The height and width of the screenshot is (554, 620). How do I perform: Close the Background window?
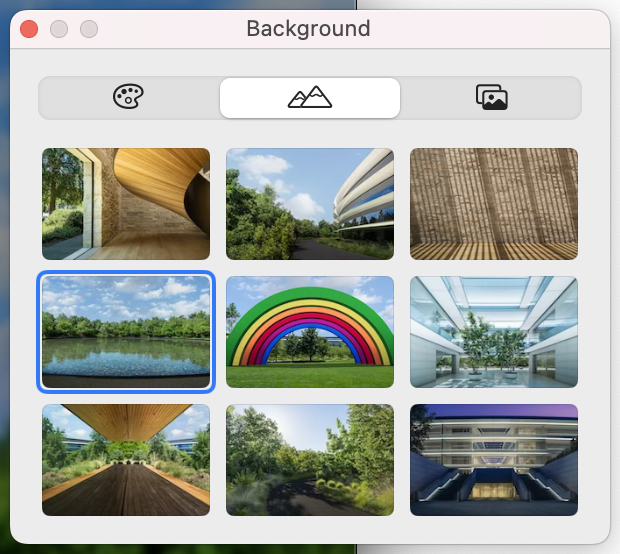pos(29,29)
